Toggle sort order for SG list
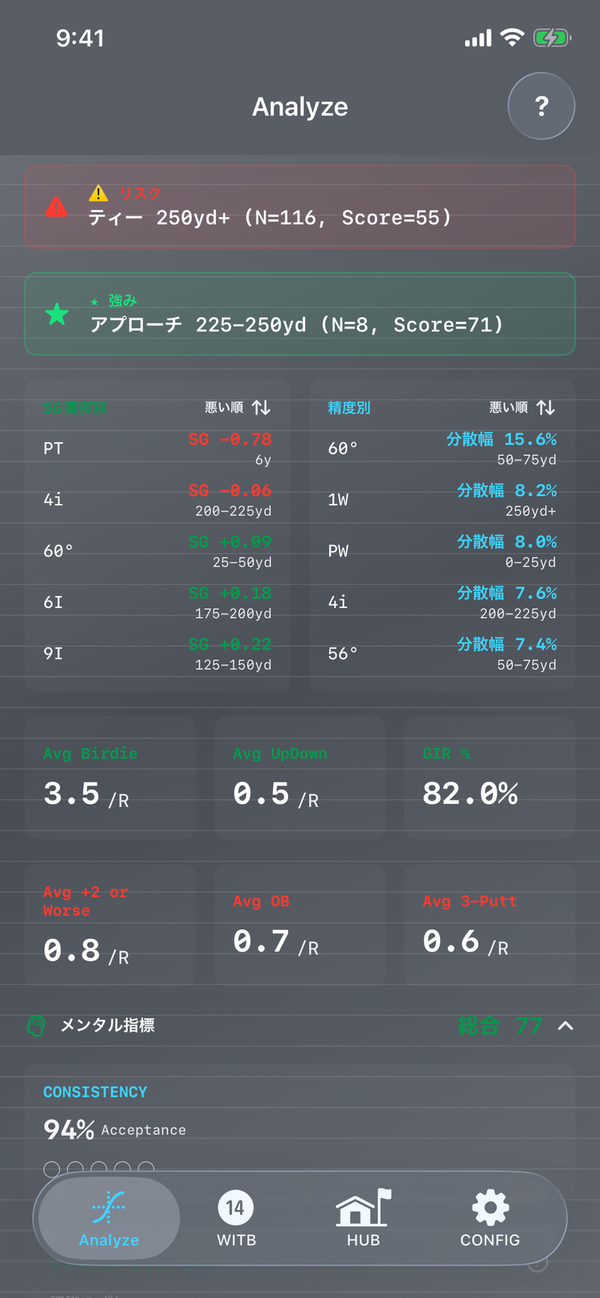 (x=260, y=407)
